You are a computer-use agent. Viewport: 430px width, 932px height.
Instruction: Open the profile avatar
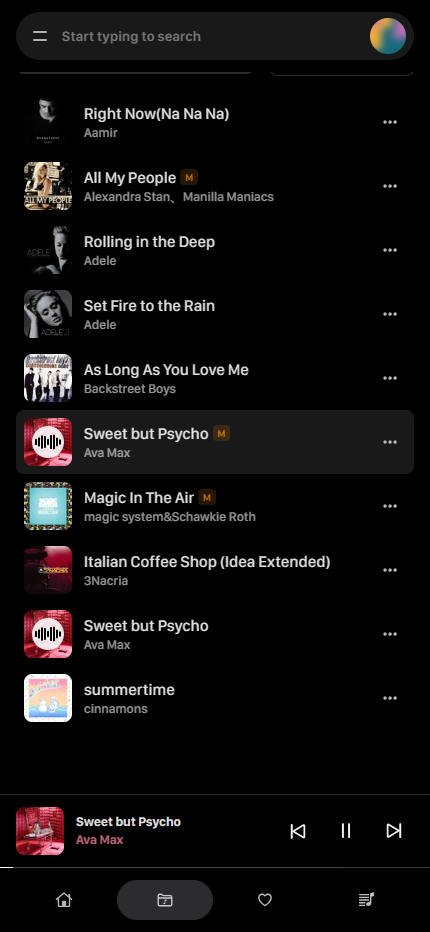388,36
